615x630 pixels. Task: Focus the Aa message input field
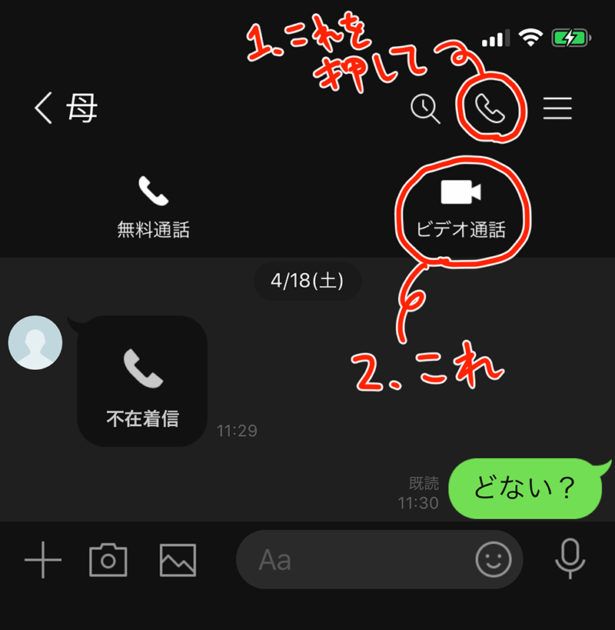click(x=360, y=560)
